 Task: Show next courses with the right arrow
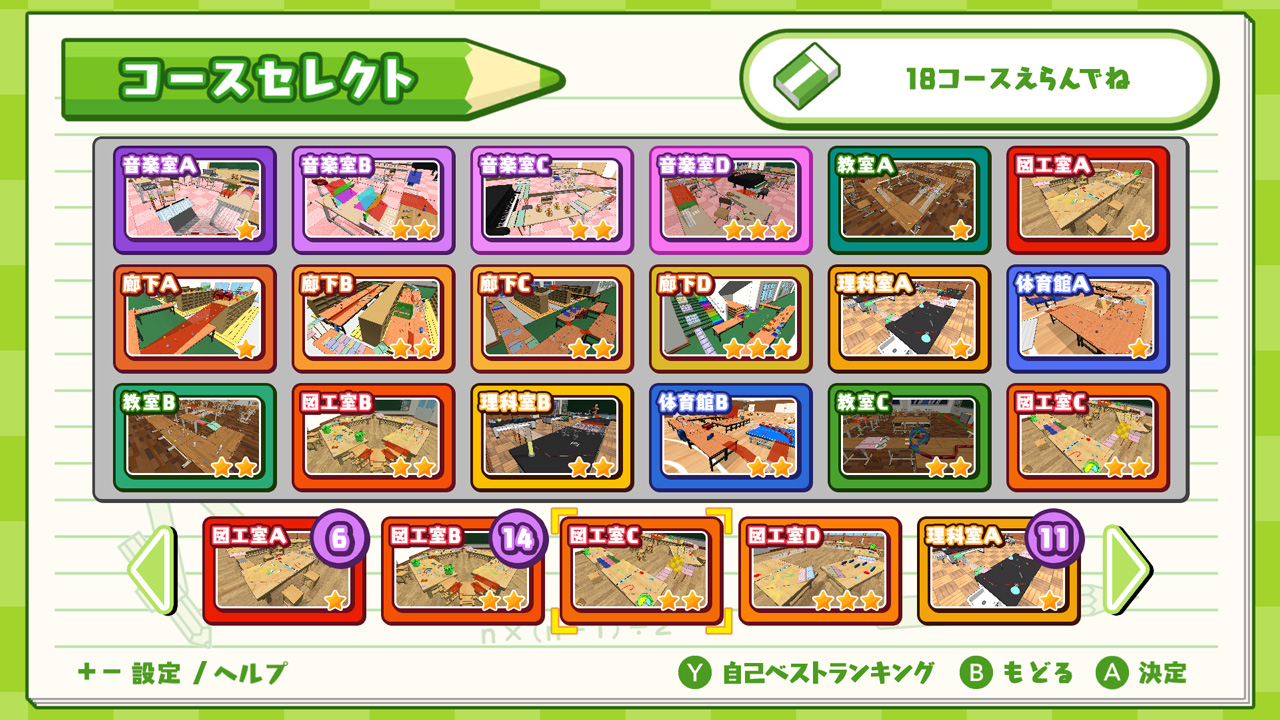(1126, 568)
